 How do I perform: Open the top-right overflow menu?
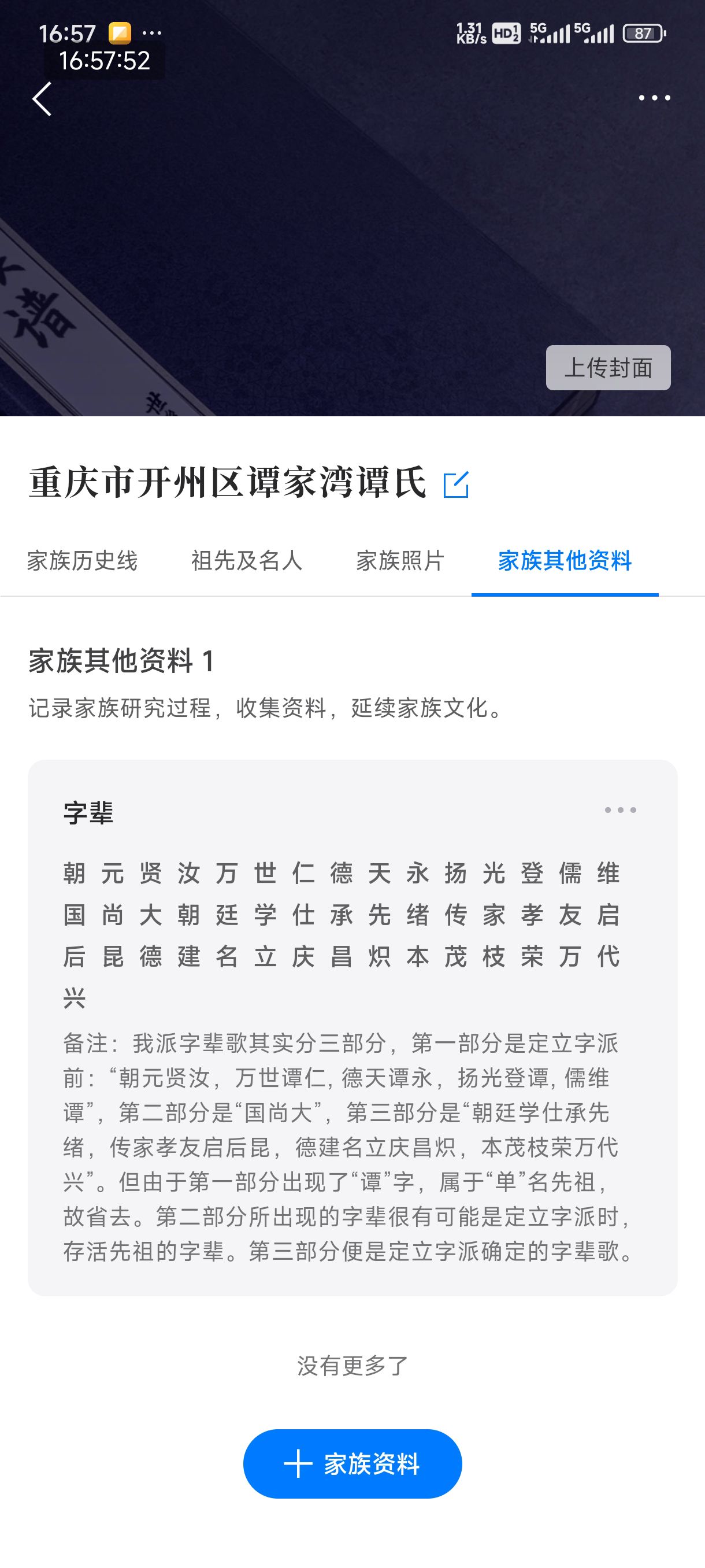coord(654,98)
